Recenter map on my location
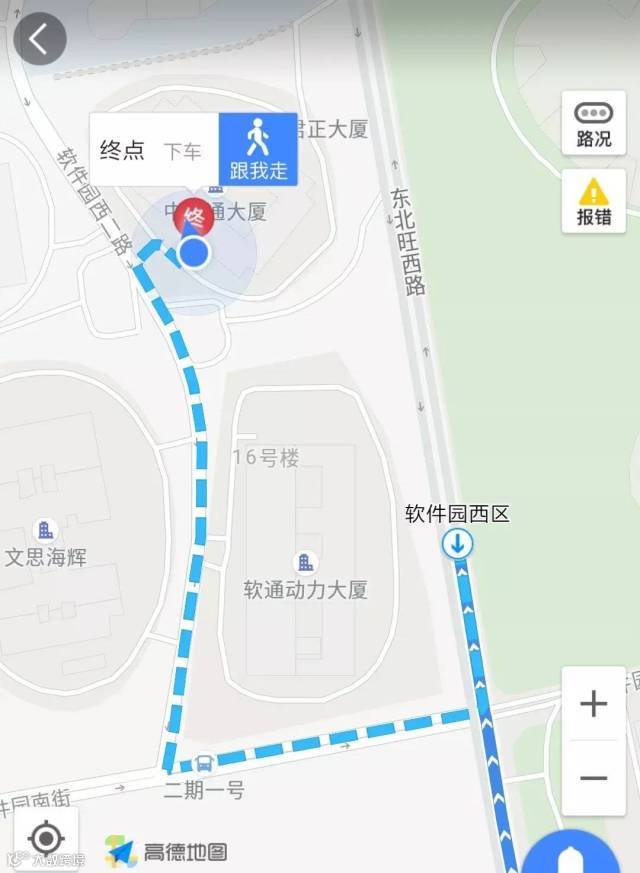The image size is (640, 873). tap(46, 838)
